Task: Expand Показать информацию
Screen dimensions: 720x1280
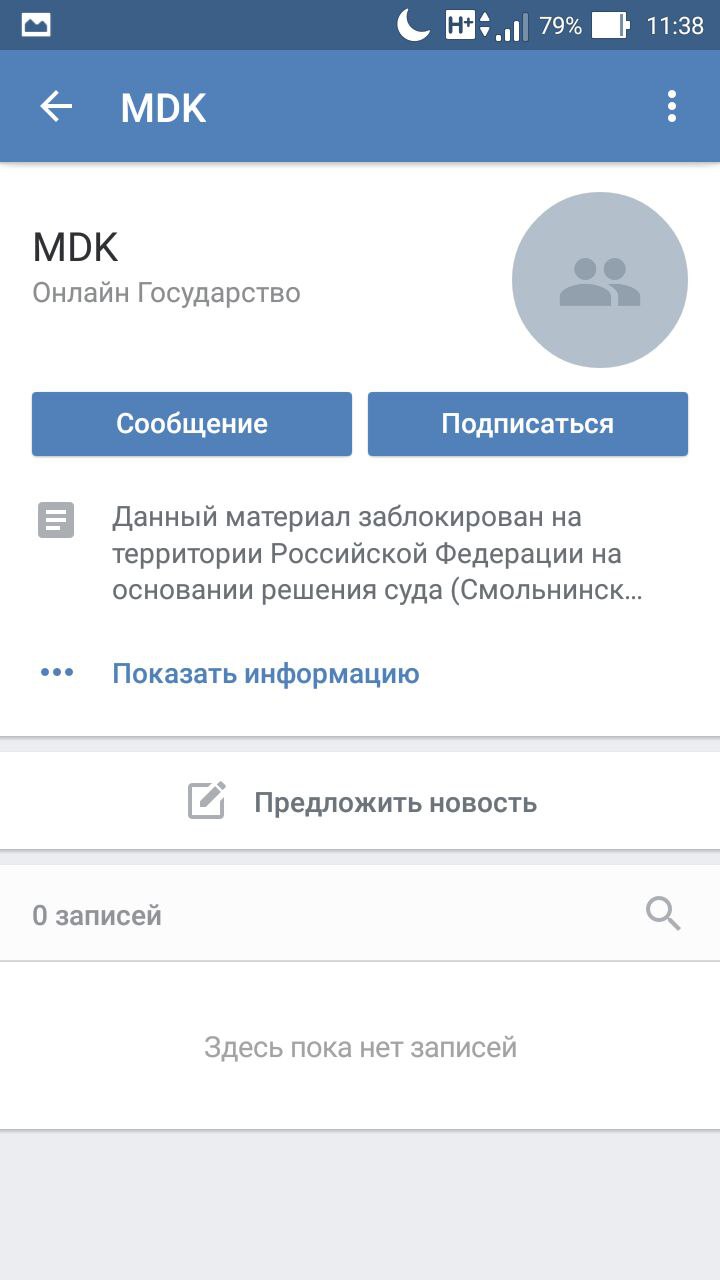Action: pyautogui.click(x=265, y=673)
